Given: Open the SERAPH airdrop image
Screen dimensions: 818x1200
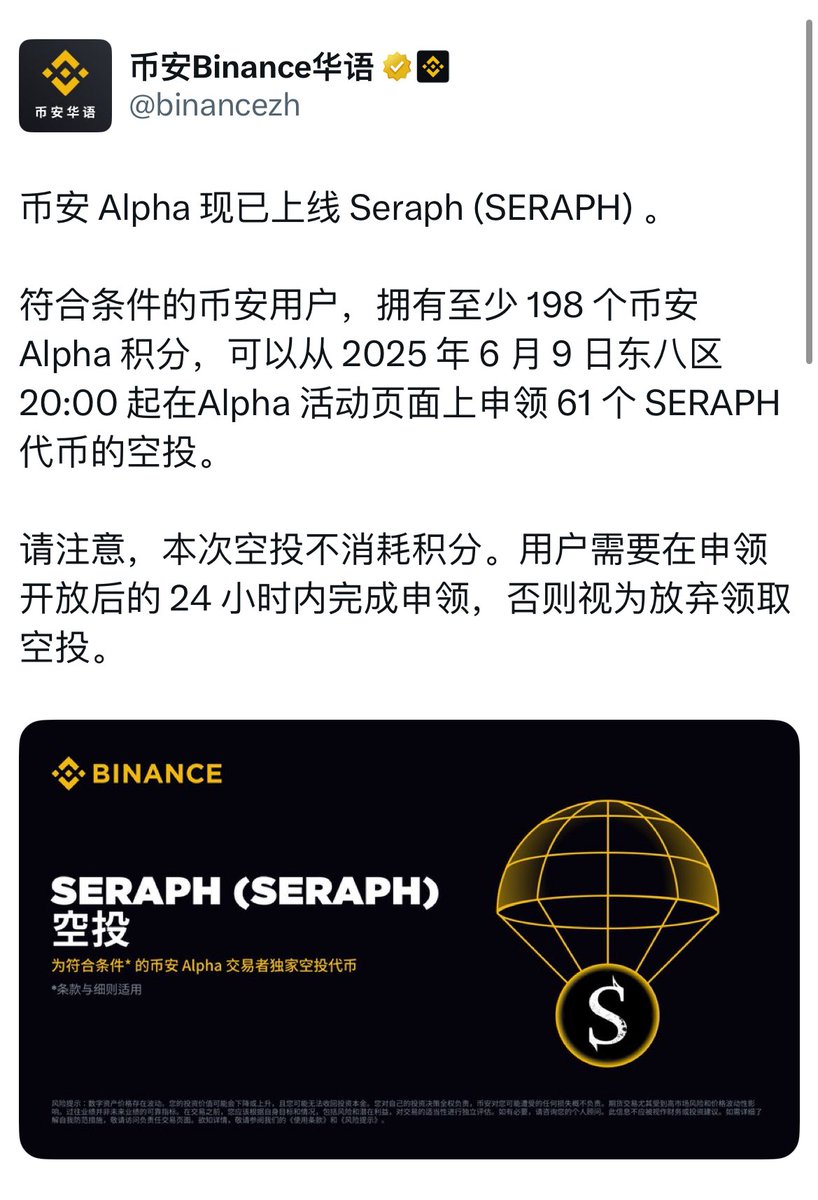Looking at the screenshot, I should (408, 938).
